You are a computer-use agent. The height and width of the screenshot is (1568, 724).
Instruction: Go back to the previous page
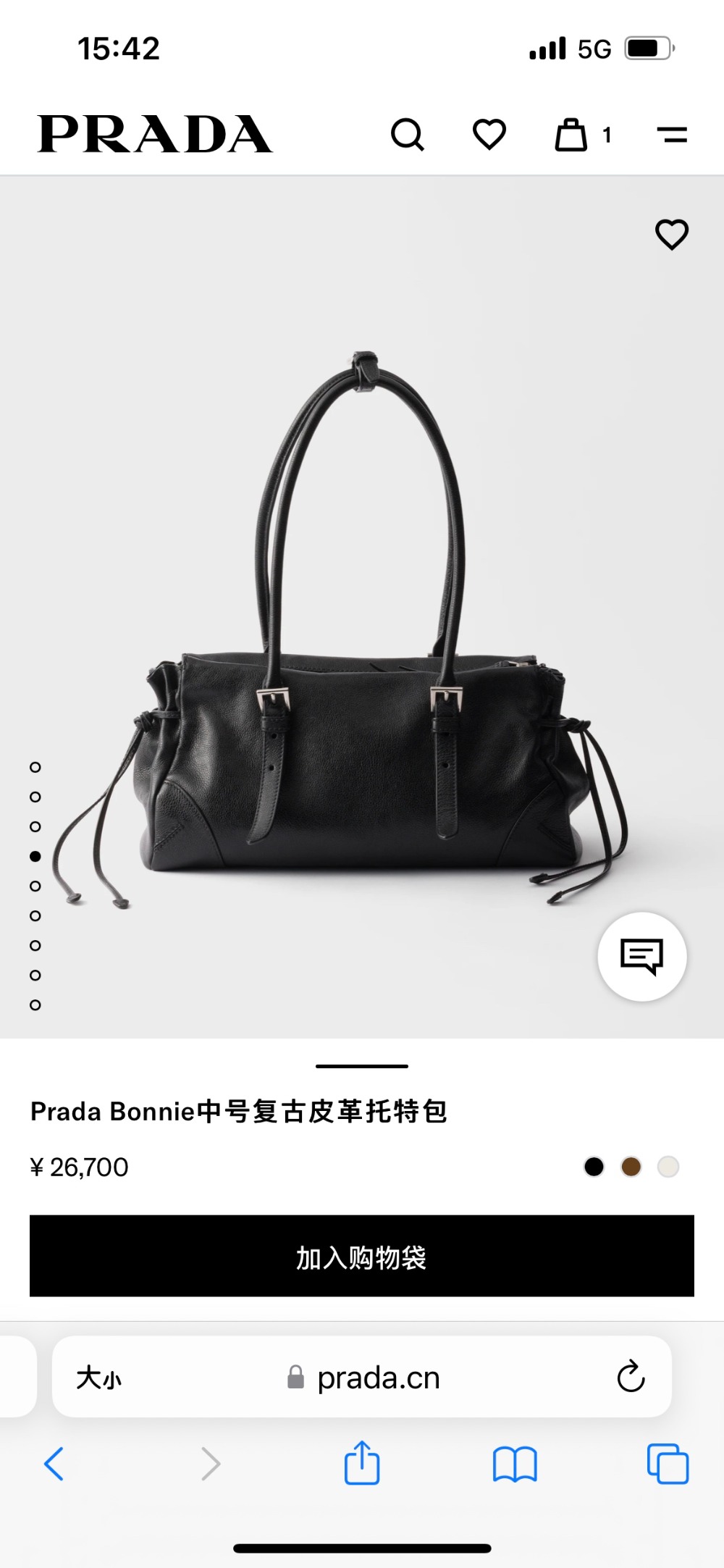pos(54,1464)
